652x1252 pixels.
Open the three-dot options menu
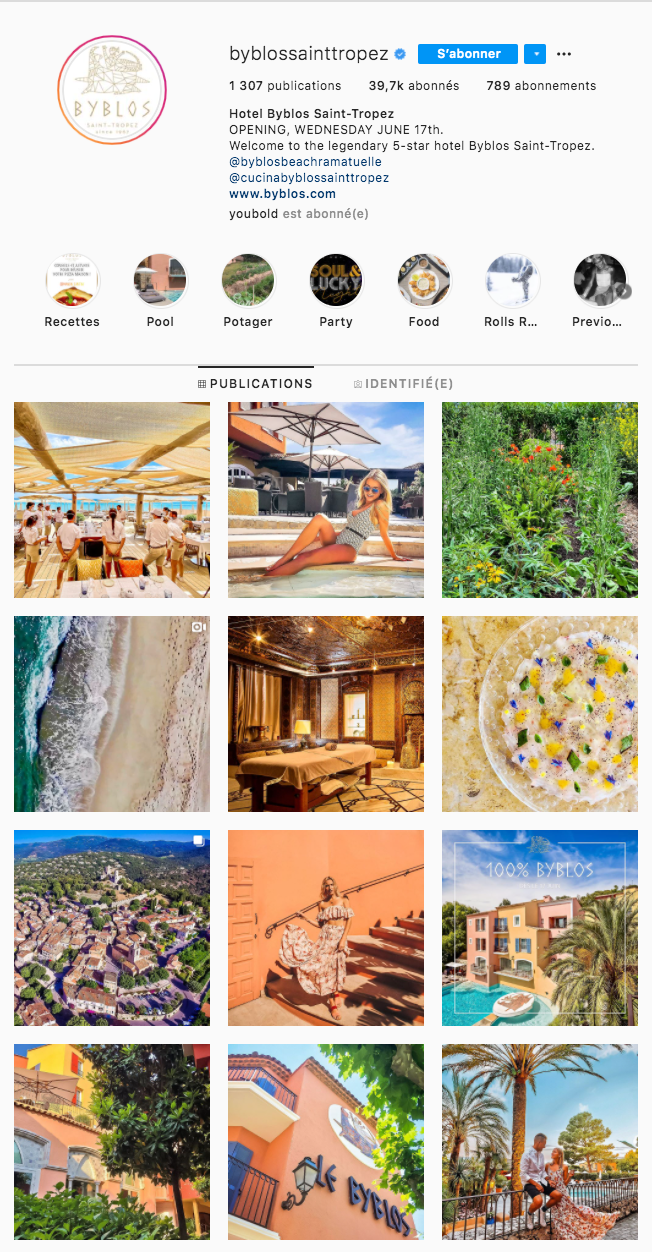564,54
